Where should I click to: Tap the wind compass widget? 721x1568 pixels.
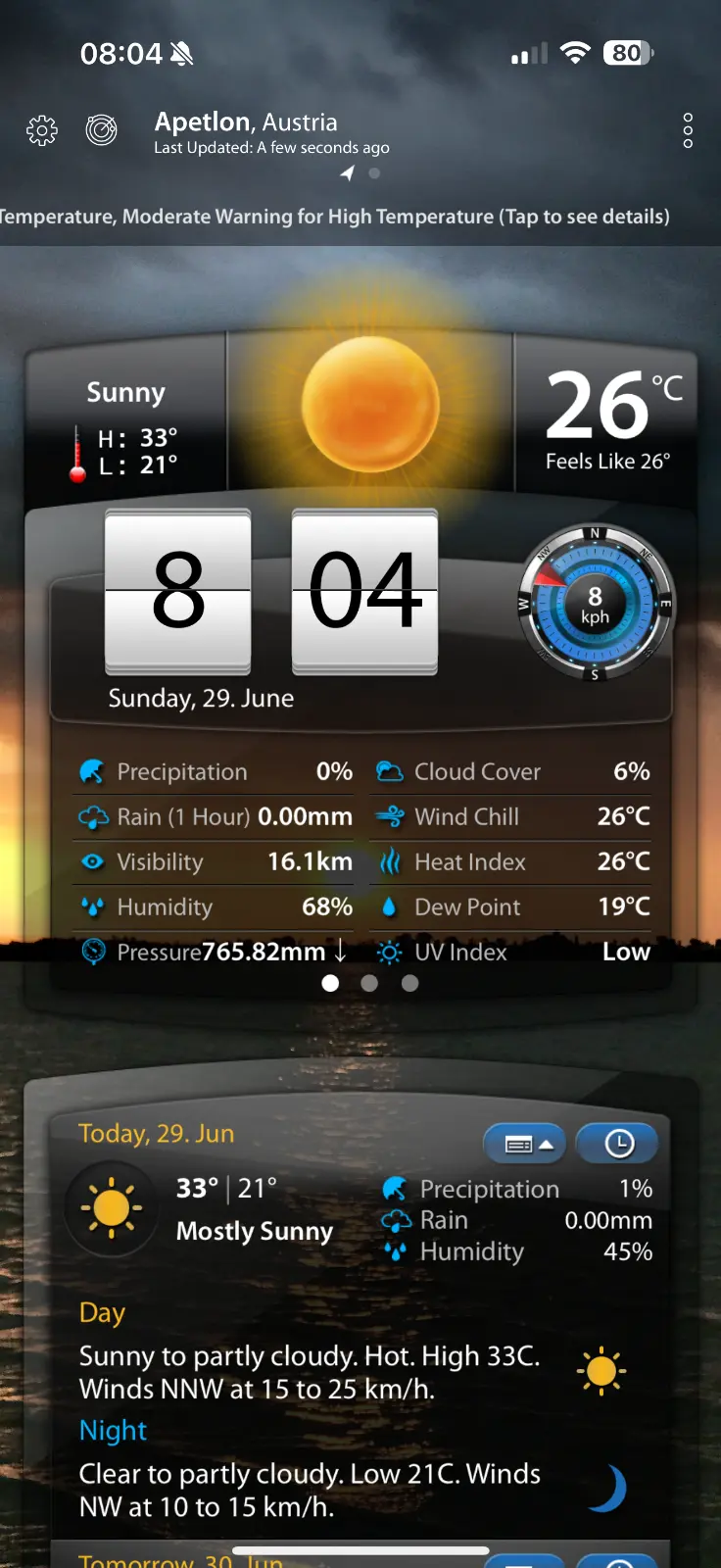(x=595, y=604)
